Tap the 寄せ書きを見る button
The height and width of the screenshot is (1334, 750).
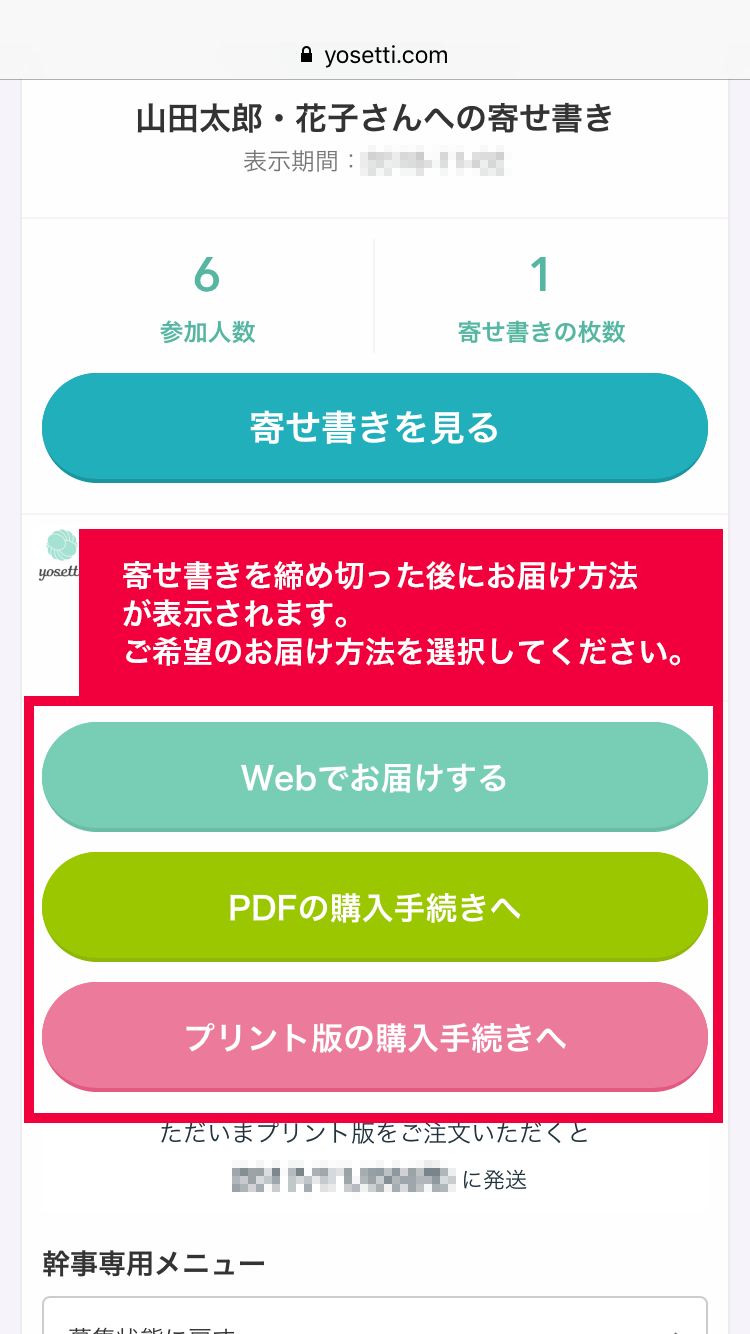point(375,428)
